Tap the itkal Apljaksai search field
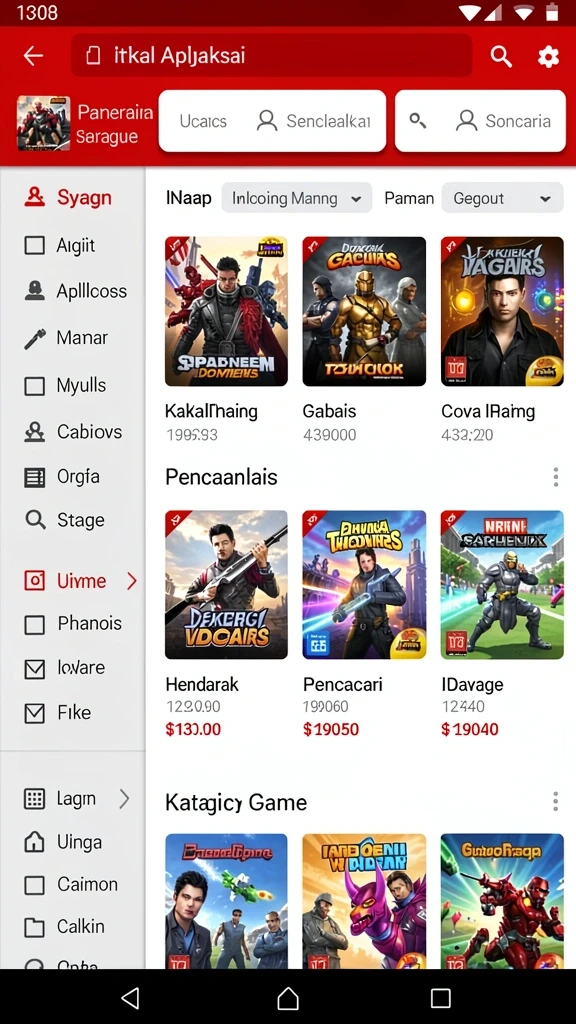This screenshot has height=1024, width=576. pyautogui.click(x=271, y=56)
